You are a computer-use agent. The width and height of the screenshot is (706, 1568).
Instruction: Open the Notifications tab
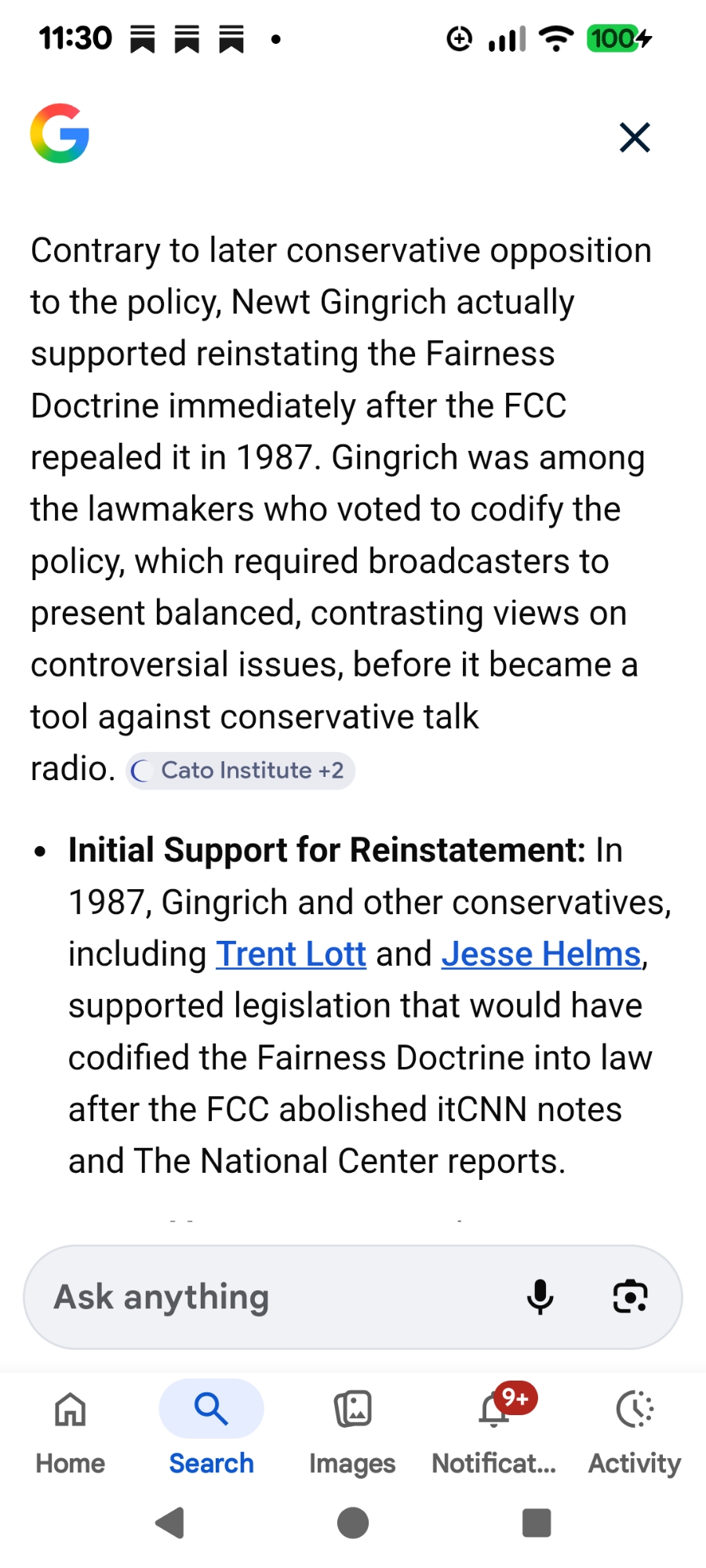[494, 1429]
